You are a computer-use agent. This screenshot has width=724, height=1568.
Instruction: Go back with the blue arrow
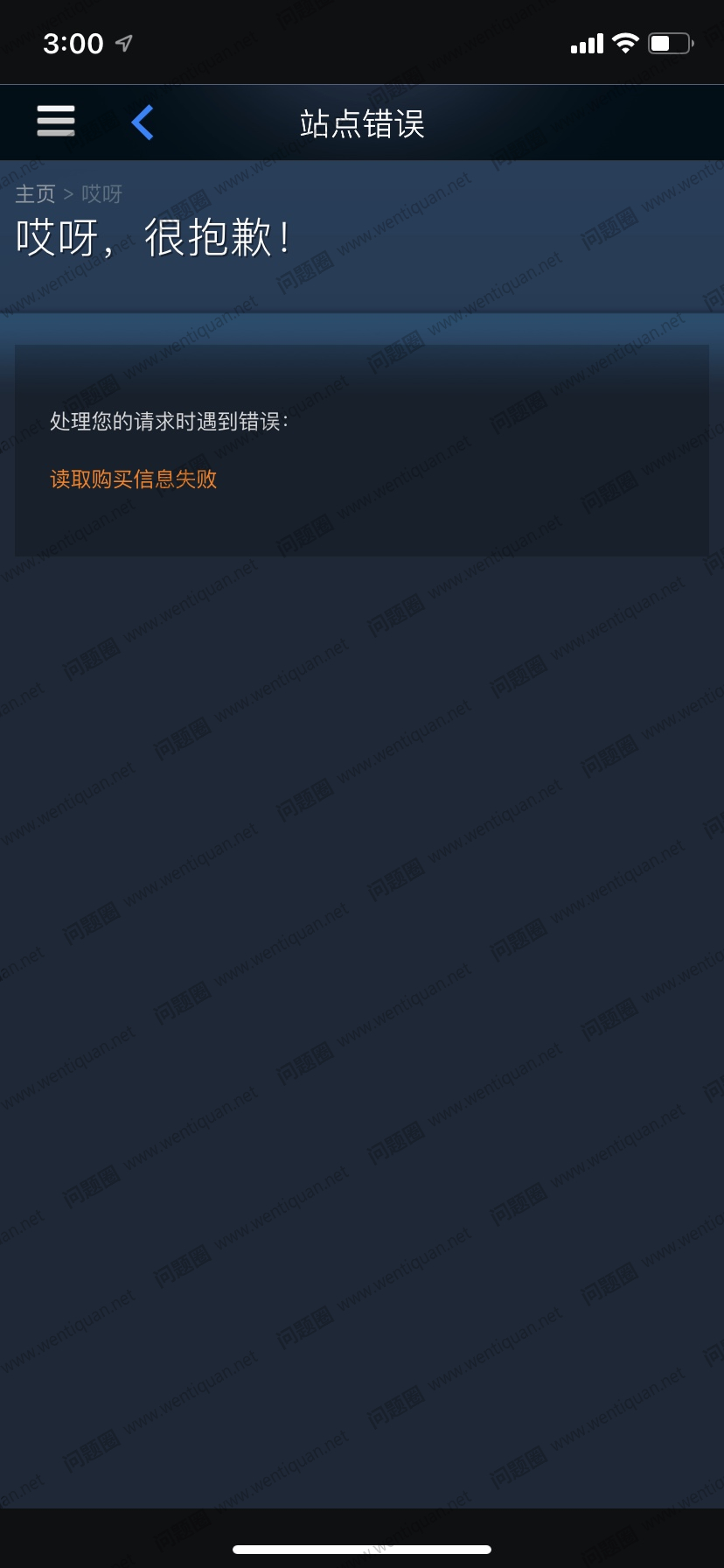tap(143, 122)
